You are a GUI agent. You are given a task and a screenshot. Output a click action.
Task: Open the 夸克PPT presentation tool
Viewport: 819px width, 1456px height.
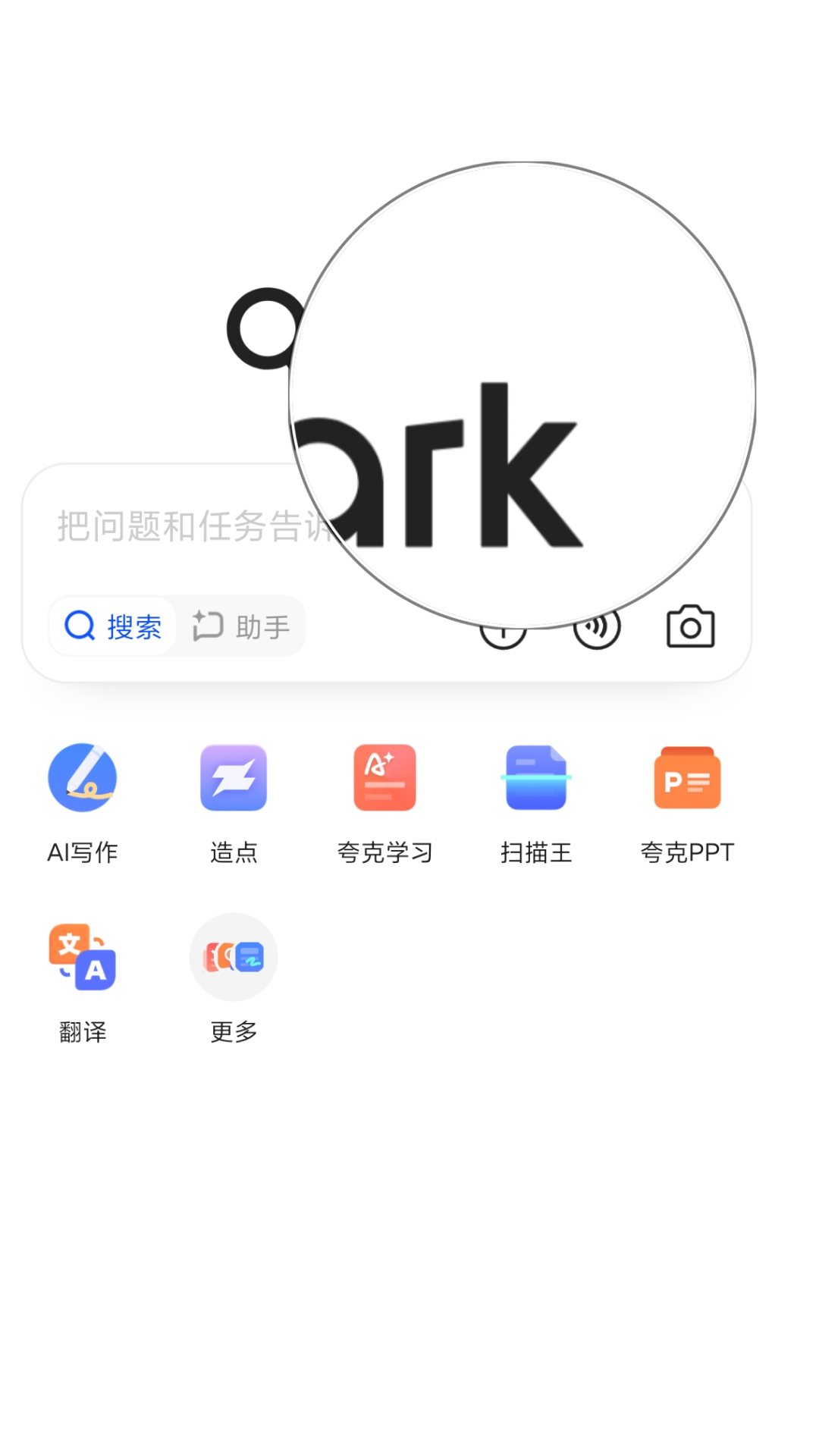(686, 779)
